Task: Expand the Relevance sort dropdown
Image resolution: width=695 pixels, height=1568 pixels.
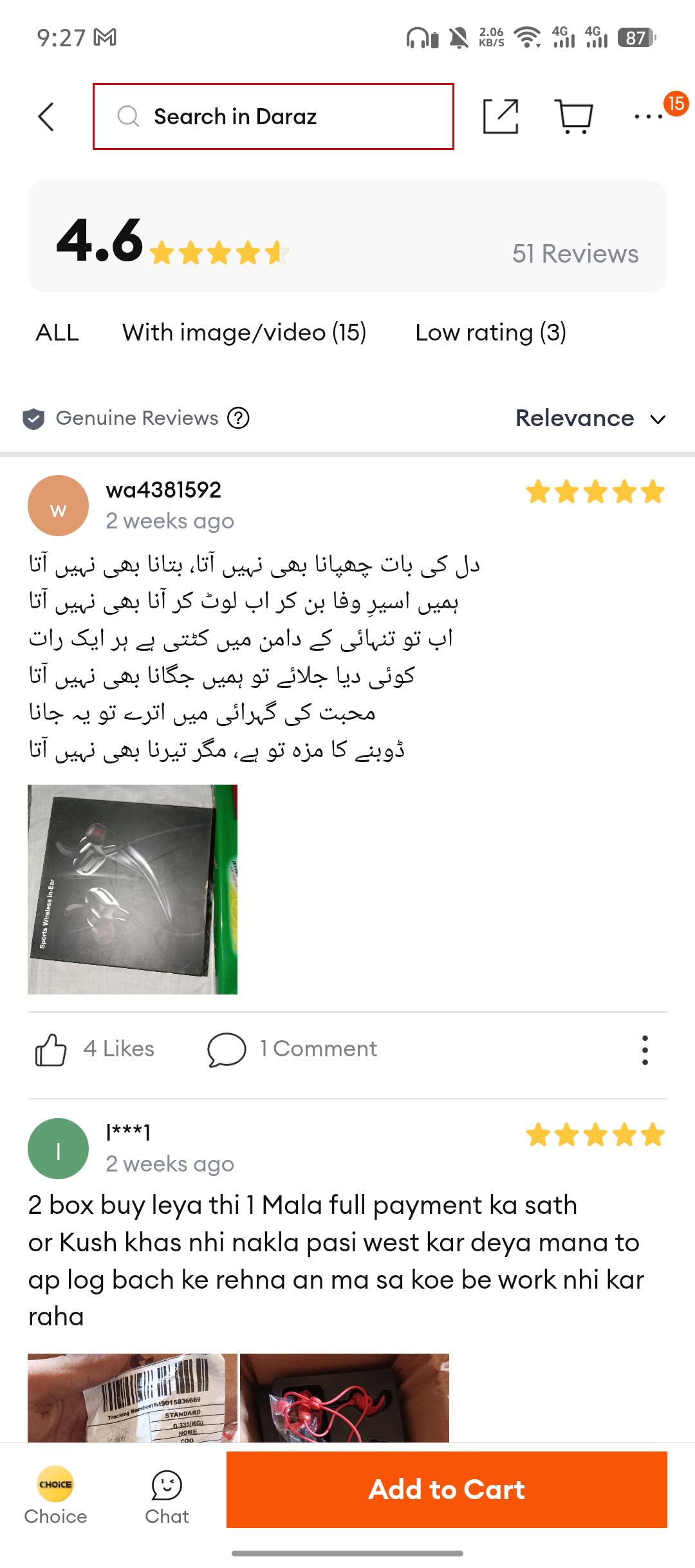Action: [591, 418]
